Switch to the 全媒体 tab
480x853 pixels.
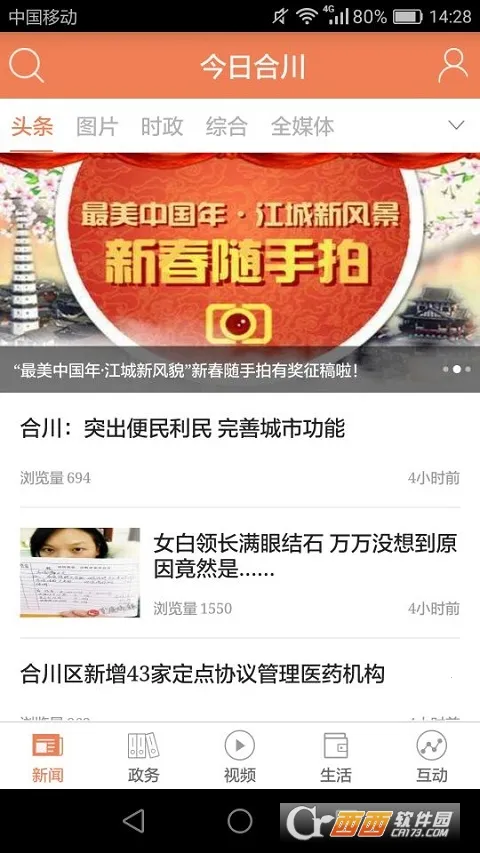click(x=303, y=126)
